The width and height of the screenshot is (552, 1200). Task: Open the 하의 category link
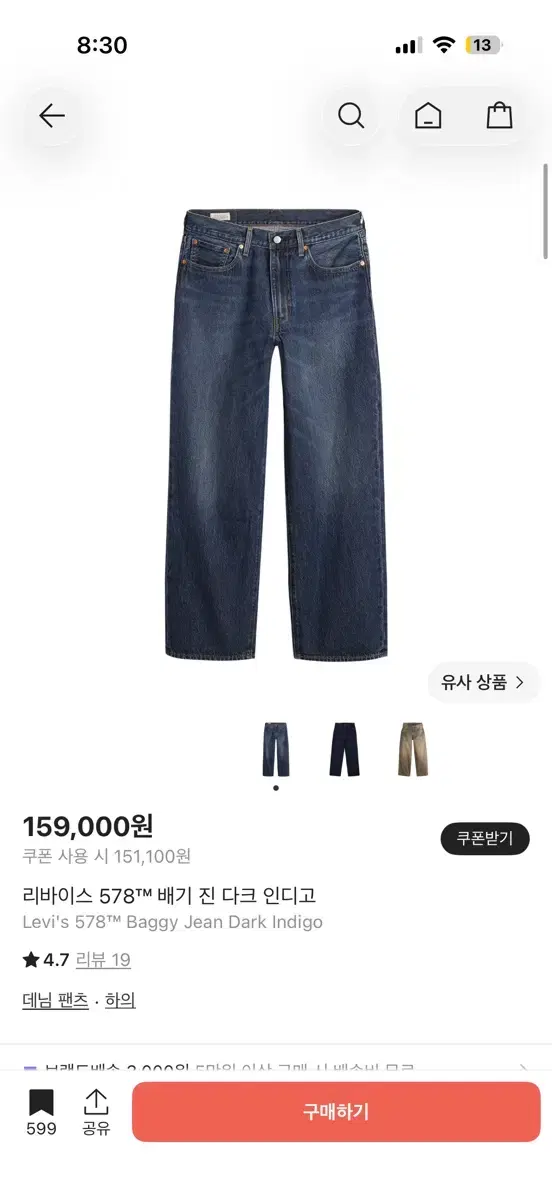[x=120, y=1000]
